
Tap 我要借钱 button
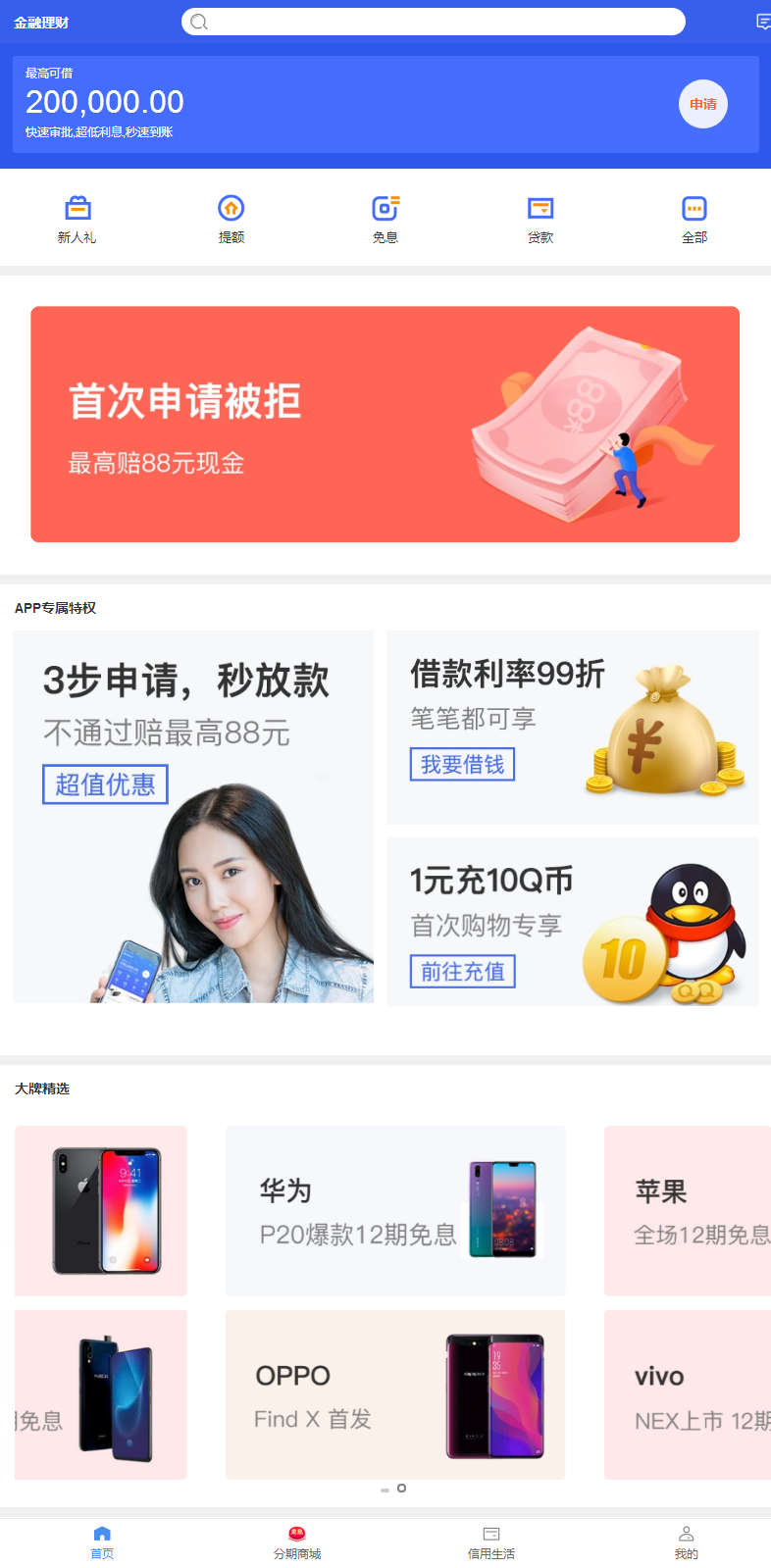(x=462, y=764)
